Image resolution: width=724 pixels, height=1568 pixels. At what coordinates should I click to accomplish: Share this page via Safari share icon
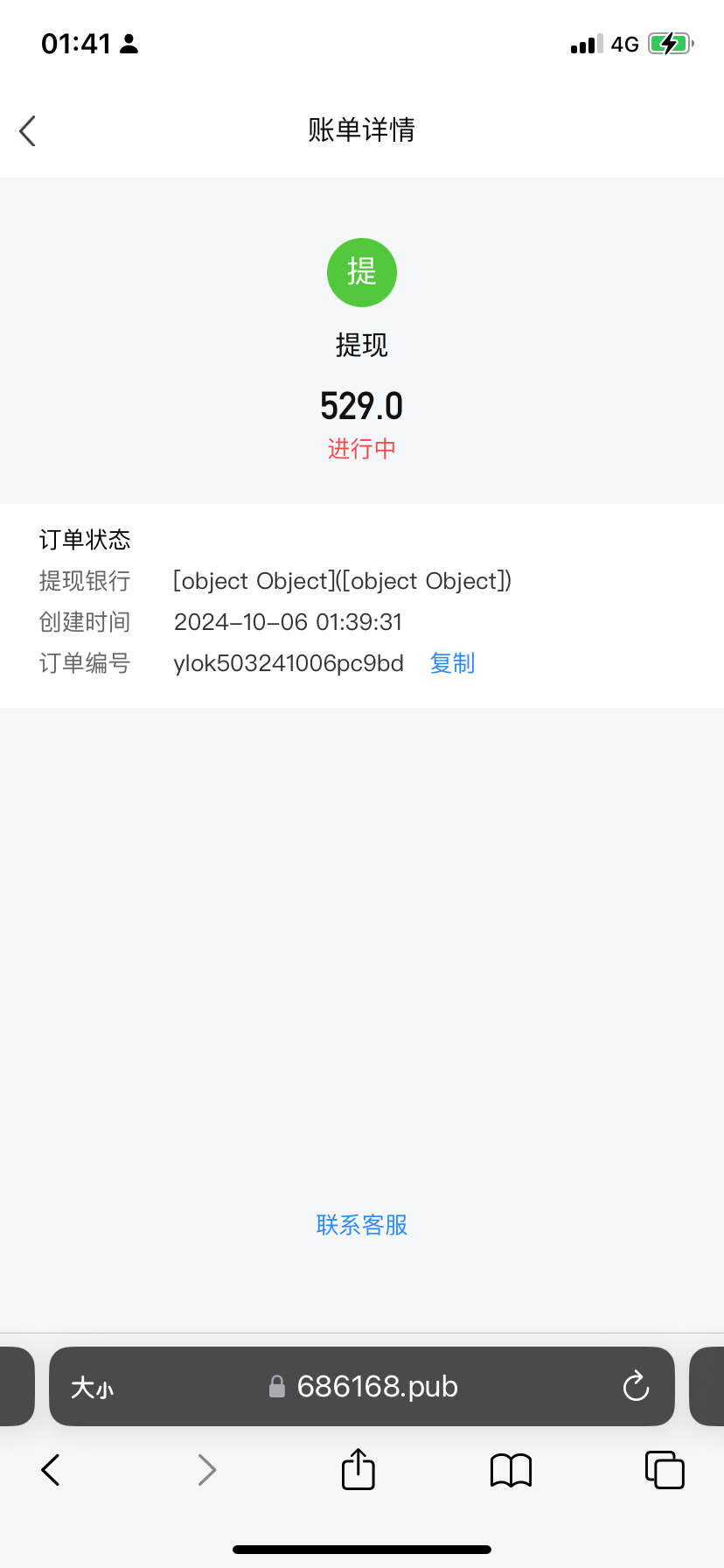[x=358, y=1469]
